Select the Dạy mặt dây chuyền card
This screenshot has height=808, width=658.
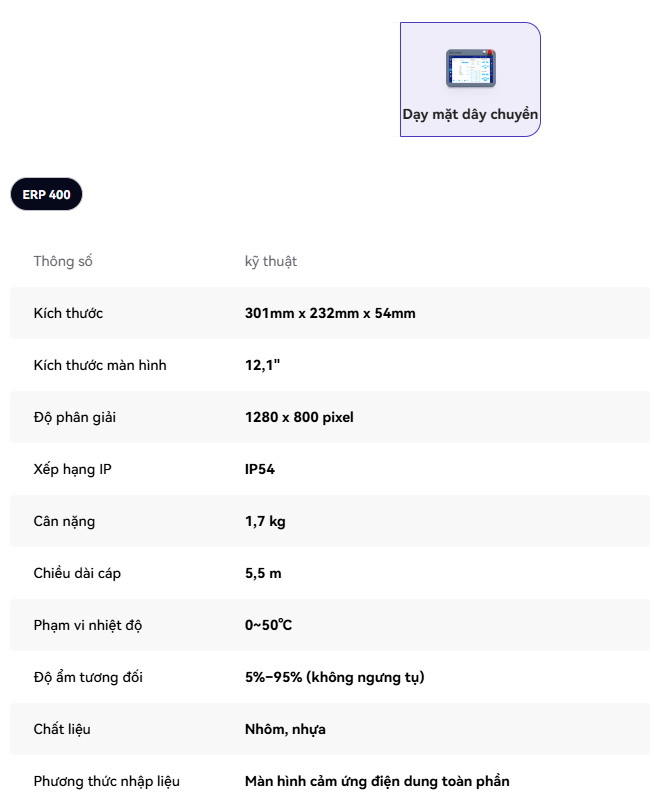(470, 80)
